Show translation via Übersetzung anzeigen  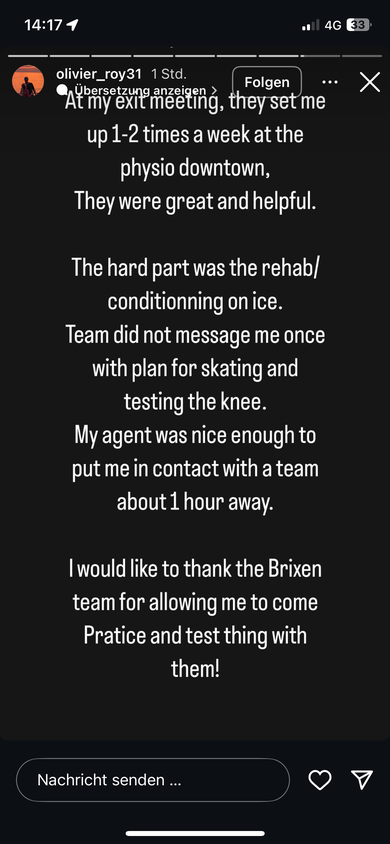tap(137, 90)
